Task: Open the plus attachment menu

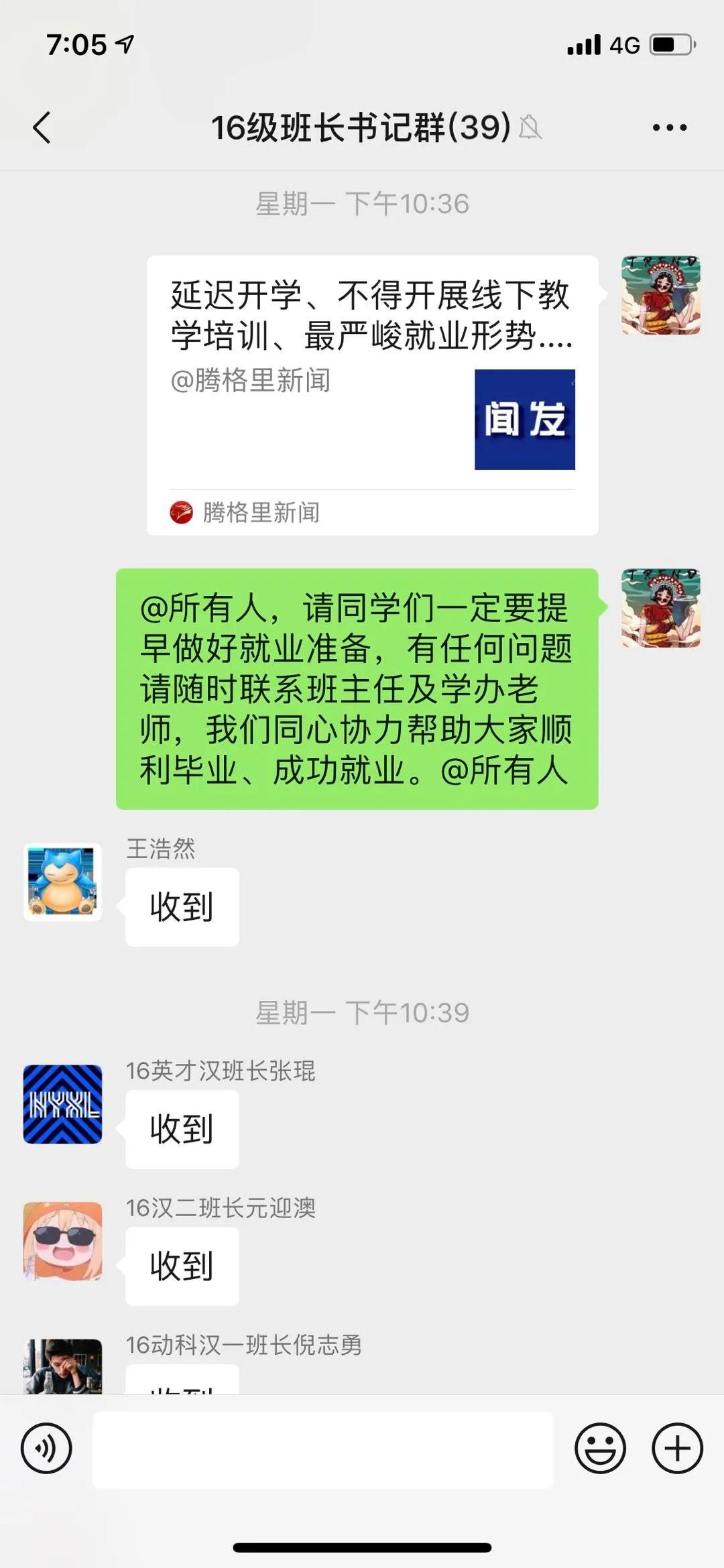Action: (x=677, y=1448)
